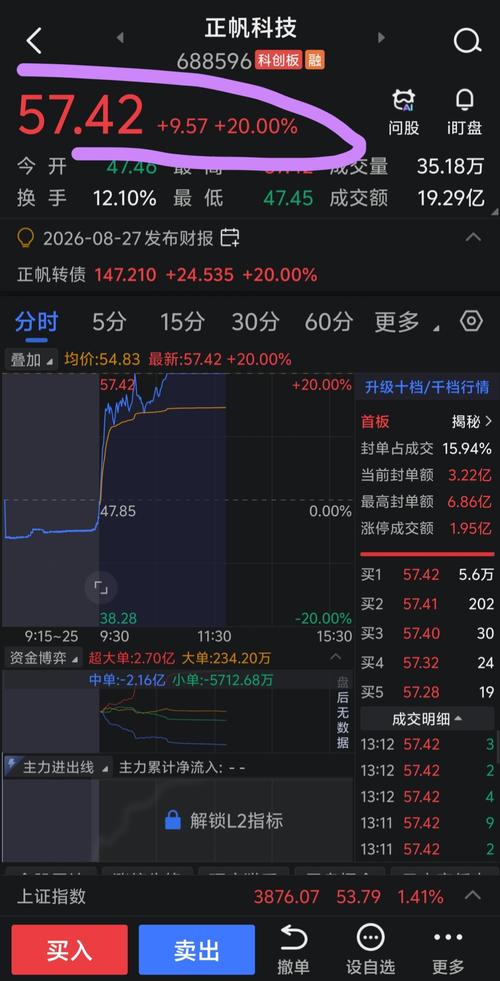Switch to the previous stock arrow
The width and height of the screenshot is (500, 981).
pos(120,38)
